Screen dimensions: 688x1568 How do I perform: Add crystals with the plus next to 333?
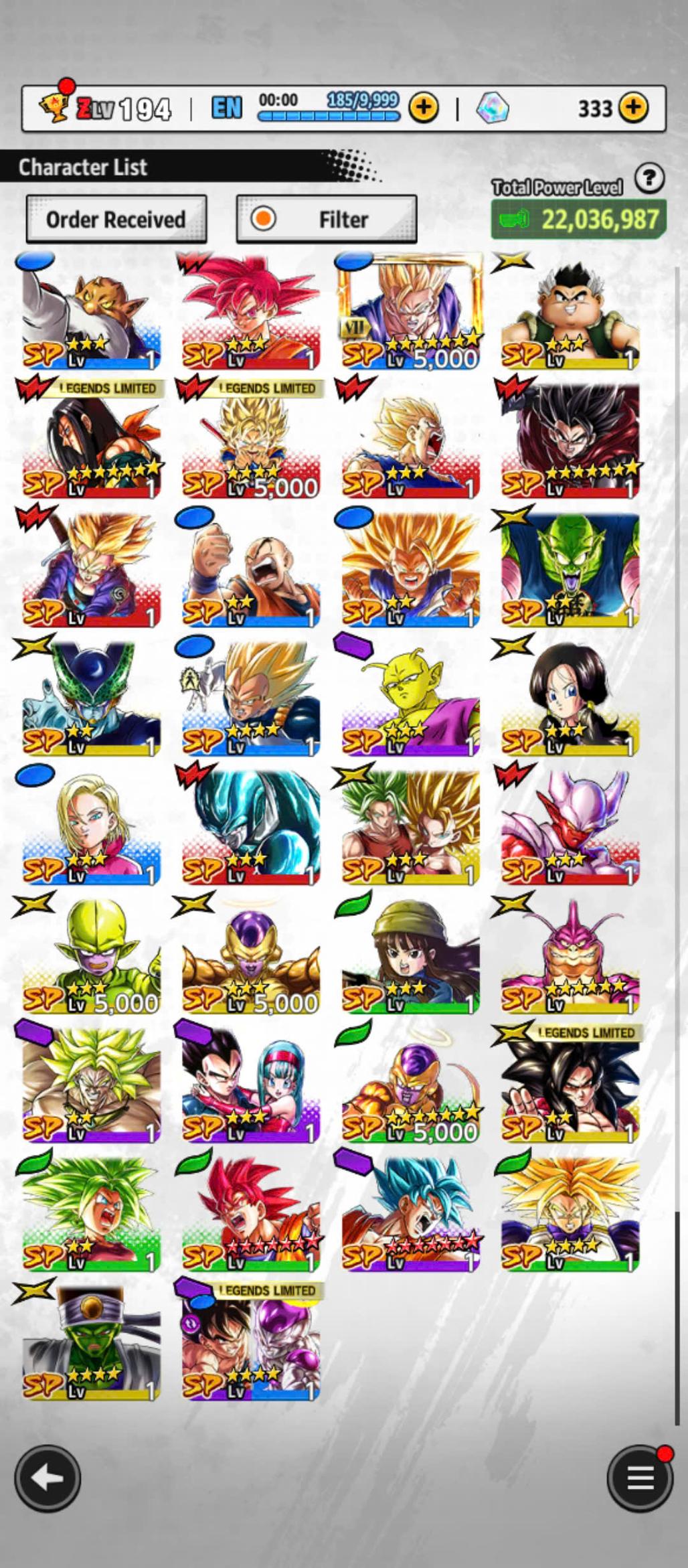pyautogui.click(x=633, y=108)
